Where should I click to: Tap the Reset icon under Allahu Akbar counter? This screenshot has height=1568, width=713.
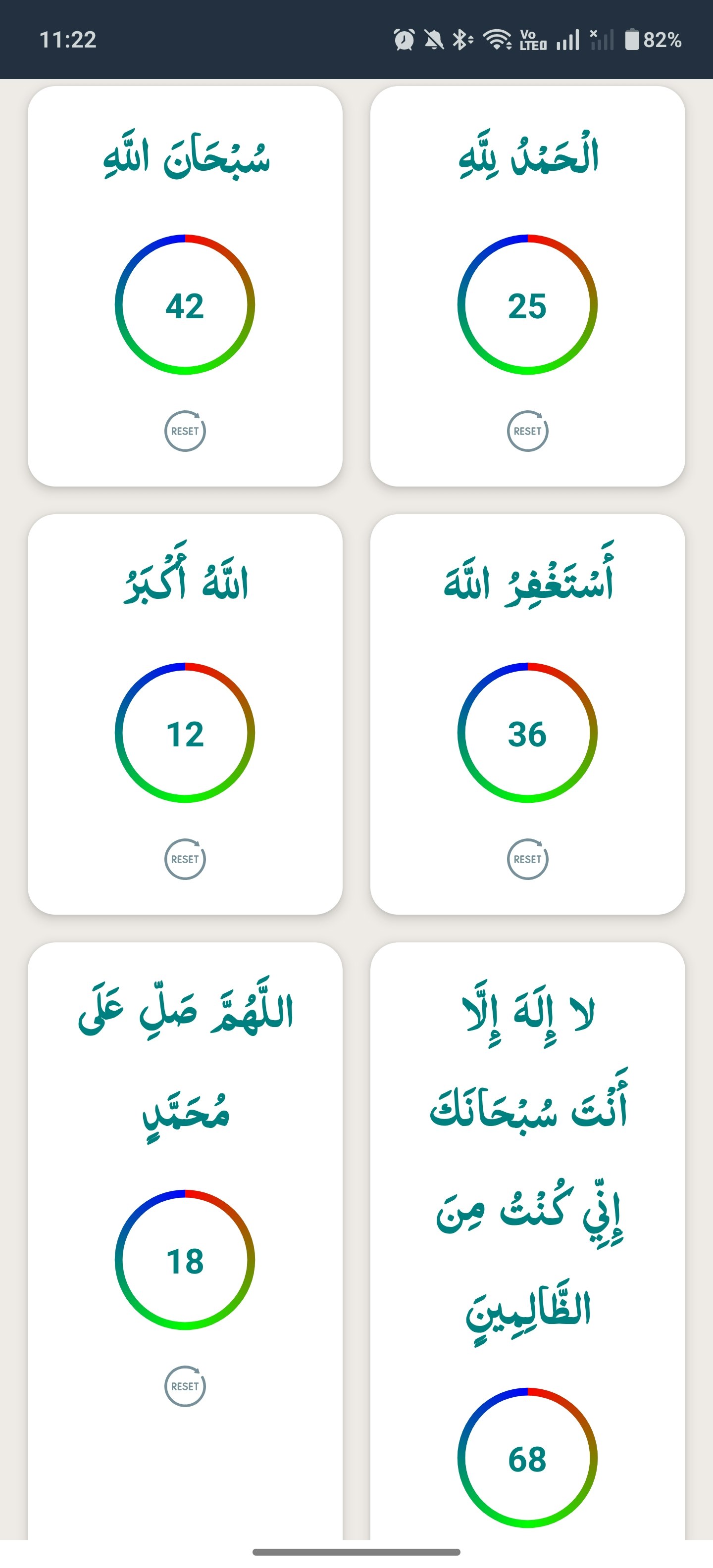coord(185,859)
